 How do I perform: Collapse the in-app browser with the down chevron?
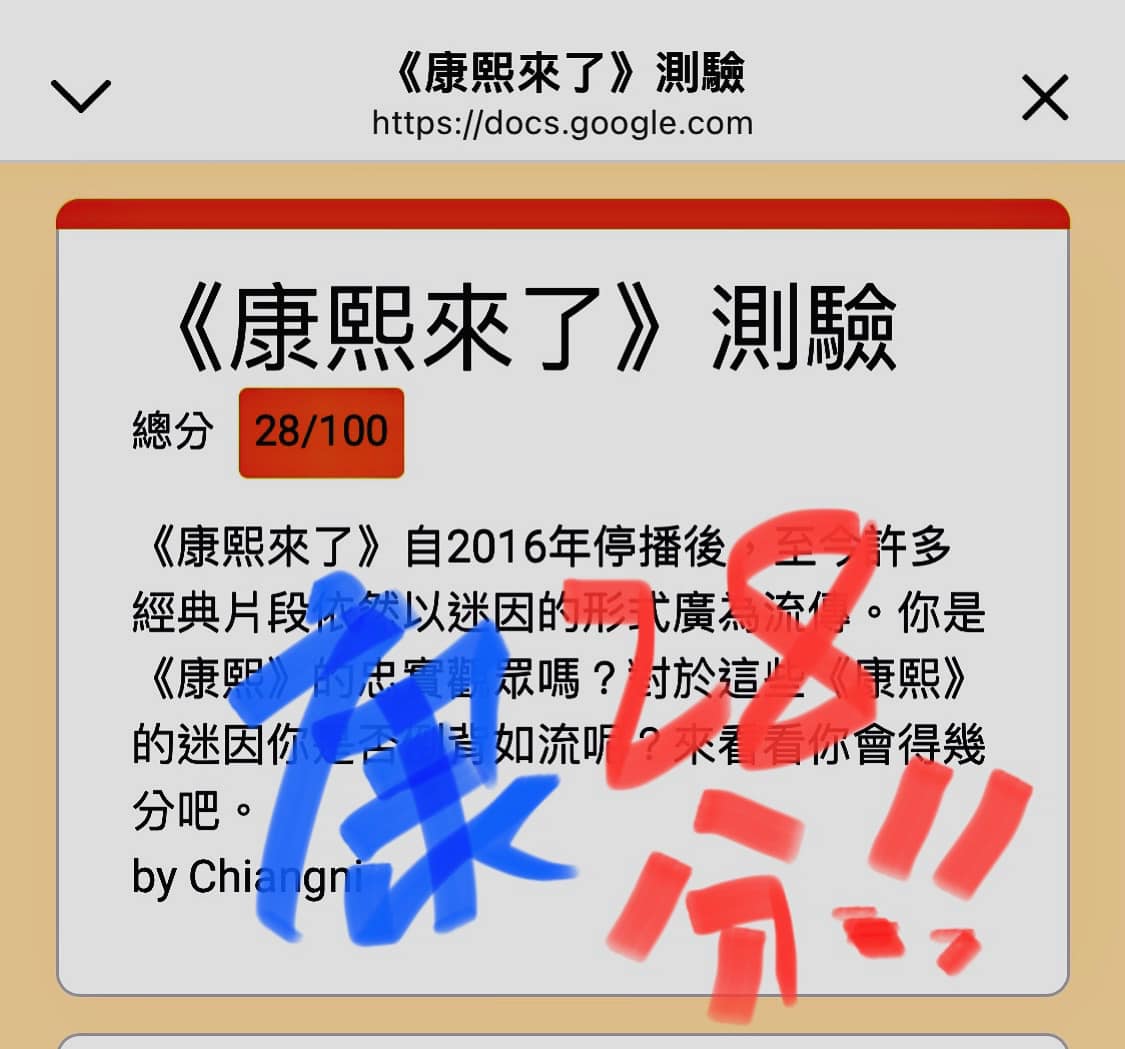point(80,97)
